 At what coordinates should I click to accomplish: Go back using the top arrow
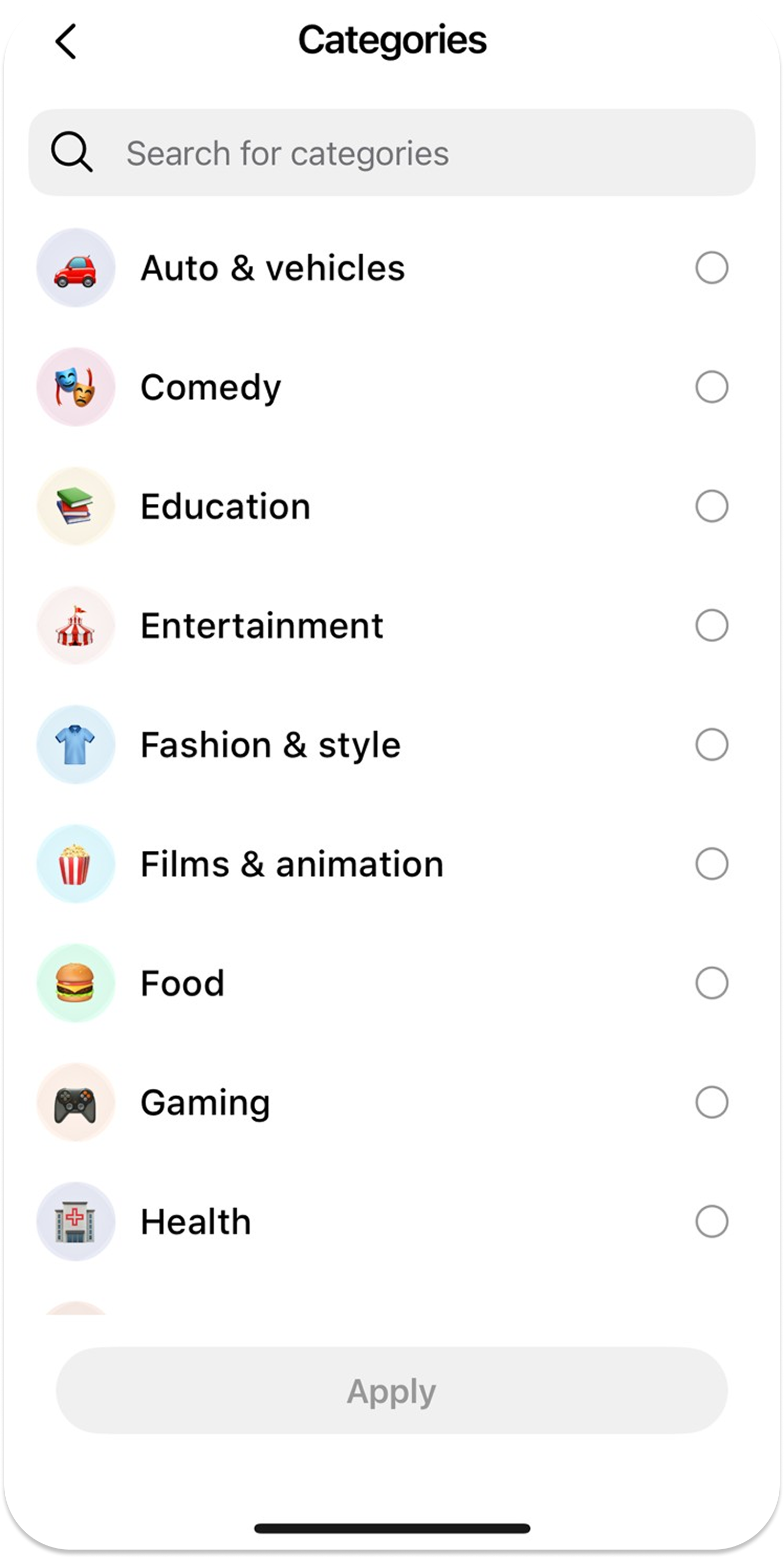point(66,41)
